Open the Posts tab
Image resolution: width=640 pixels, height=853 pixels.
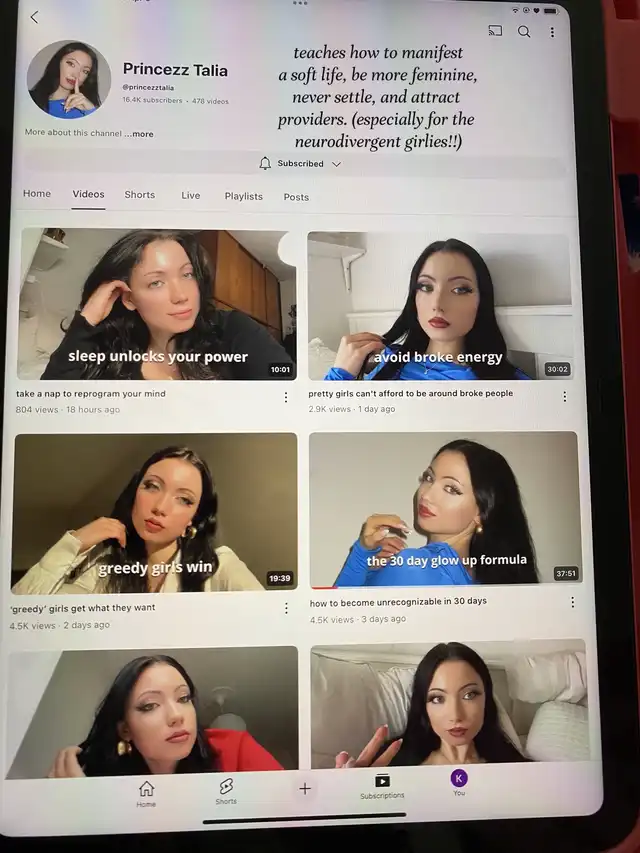pyautogui.click(x=296, y=197)
